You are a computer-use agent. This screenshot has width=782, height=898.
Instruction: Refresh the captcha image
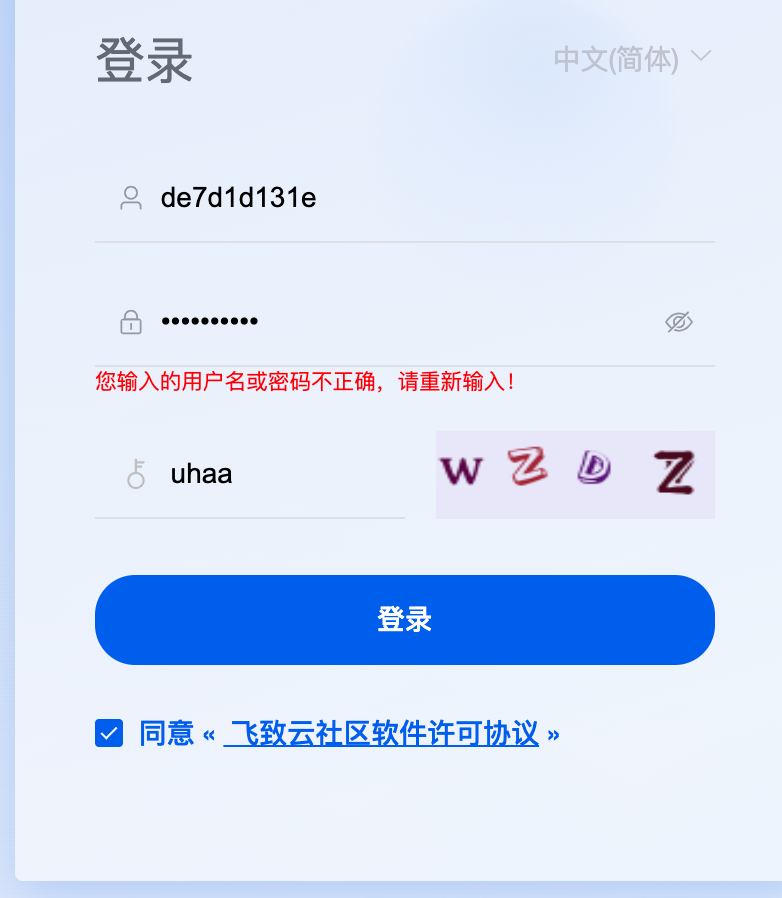575,474
